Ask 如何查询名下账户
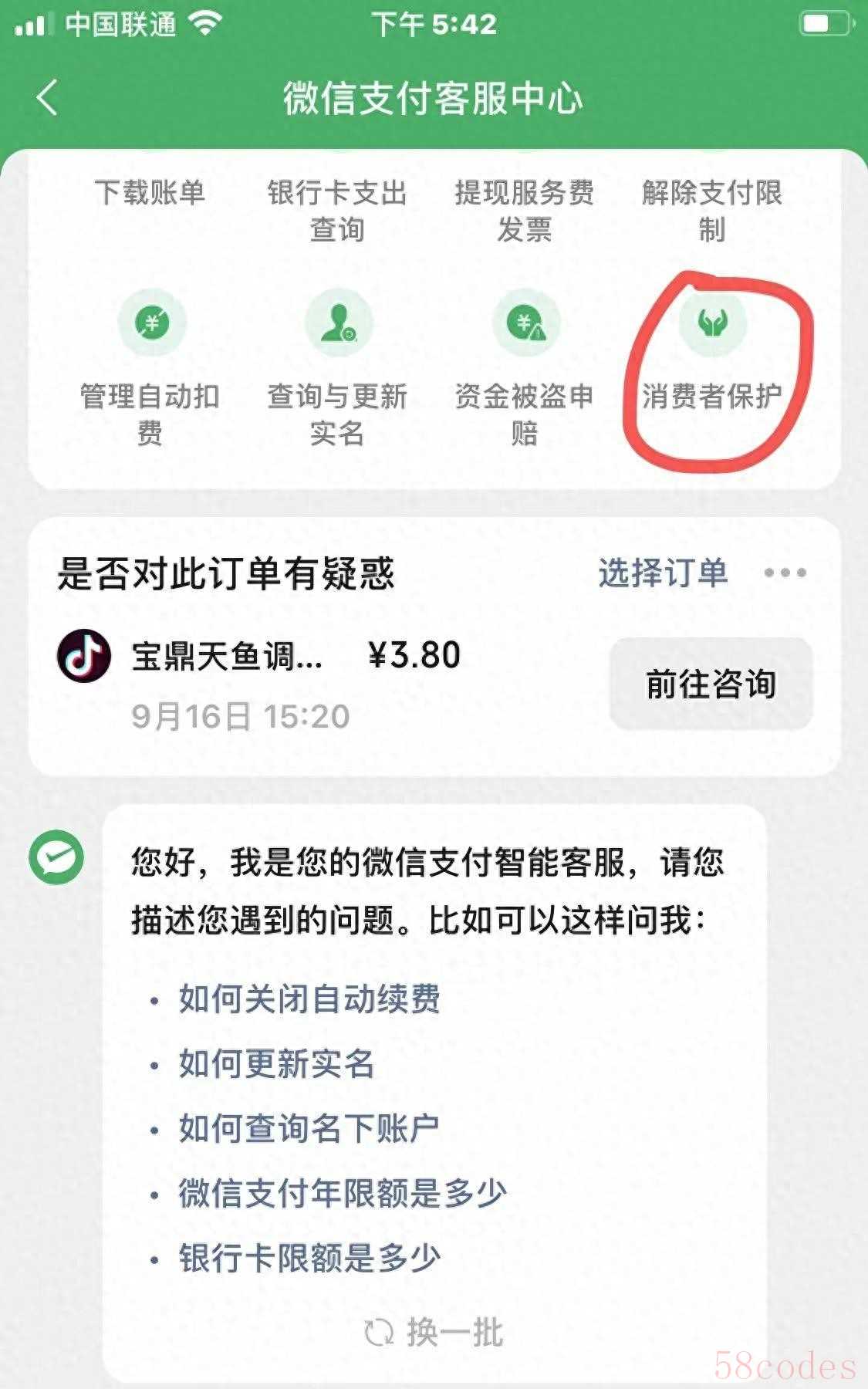868x1389 pixels. [x=309, y=1129]
